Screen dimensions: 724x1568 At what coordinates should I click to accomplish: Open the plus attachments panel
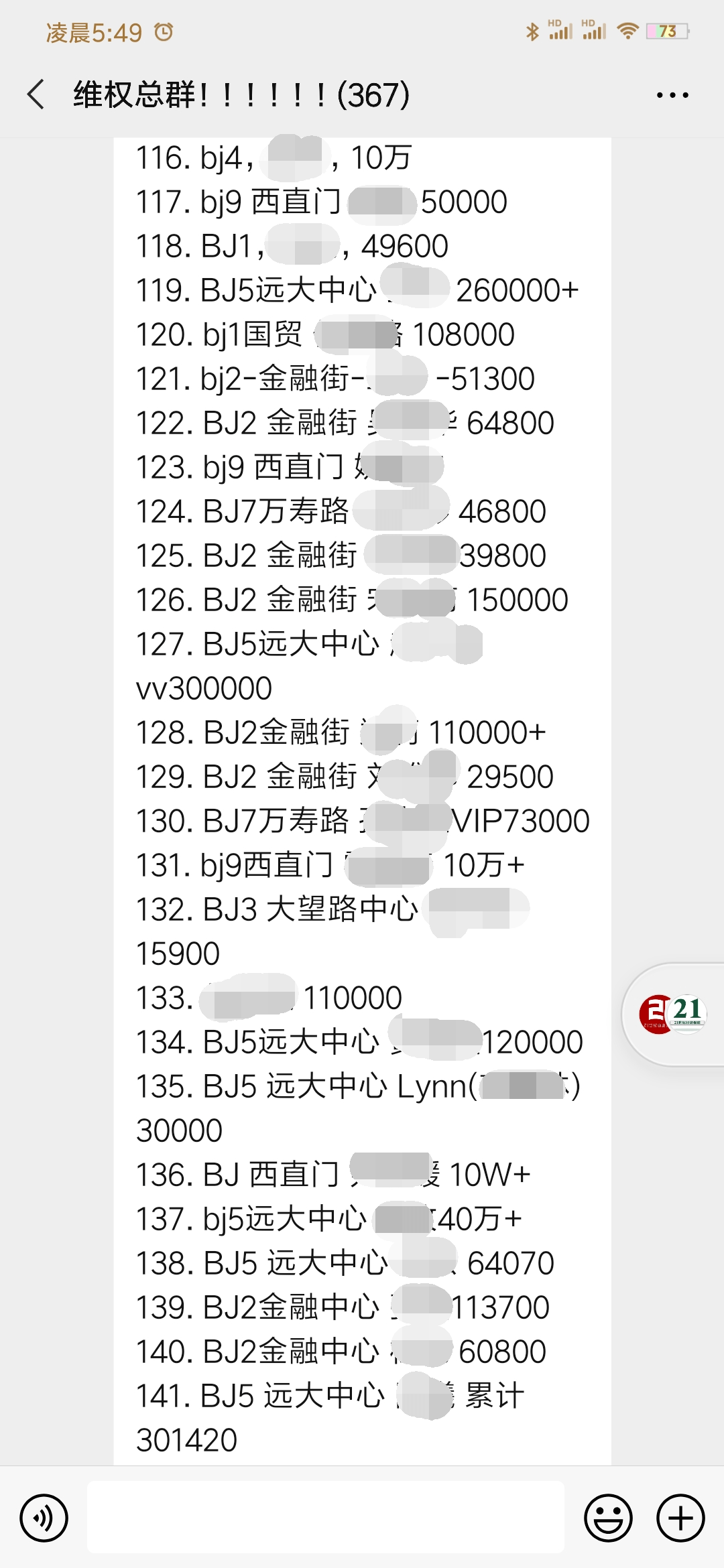tap(680, 1518)
